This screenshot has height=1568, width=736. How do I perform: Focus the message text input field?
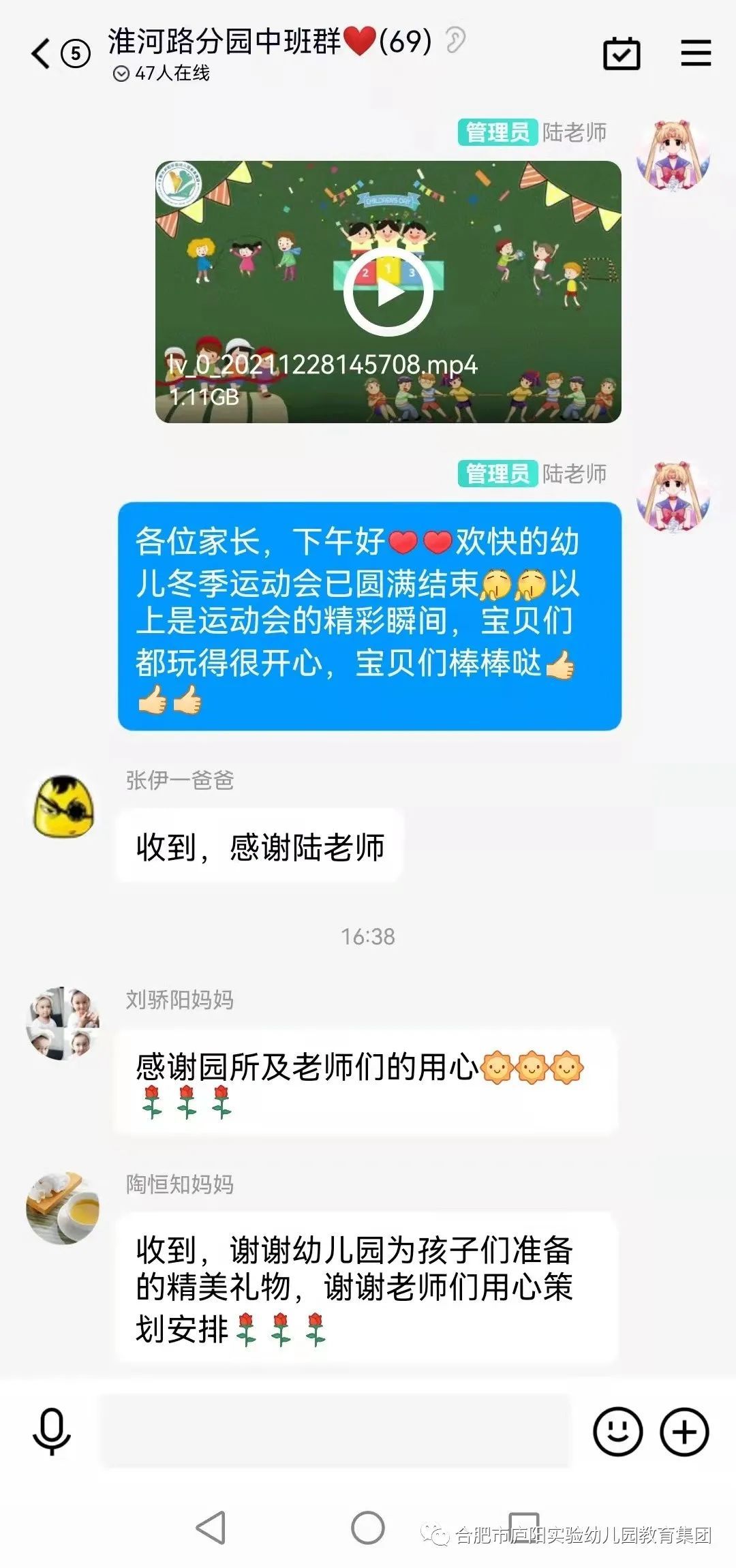click(335, 1431)
